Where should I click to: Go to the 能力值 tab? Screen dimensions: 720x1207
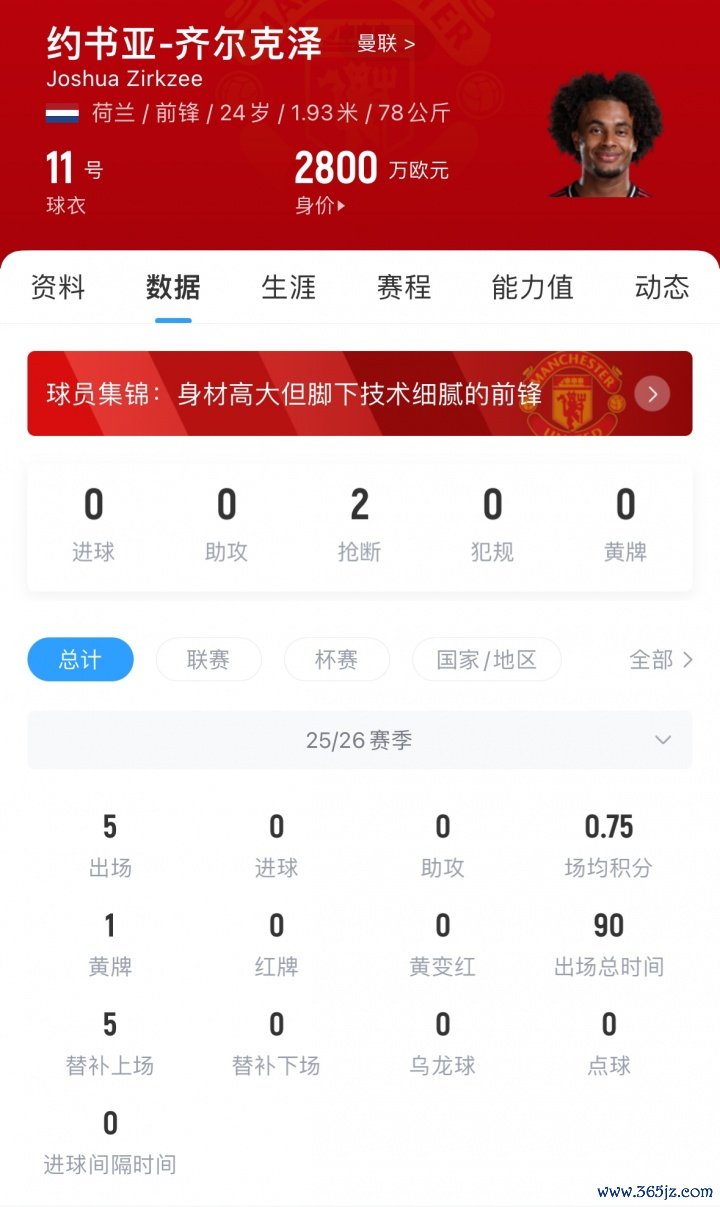coord(532,288)
